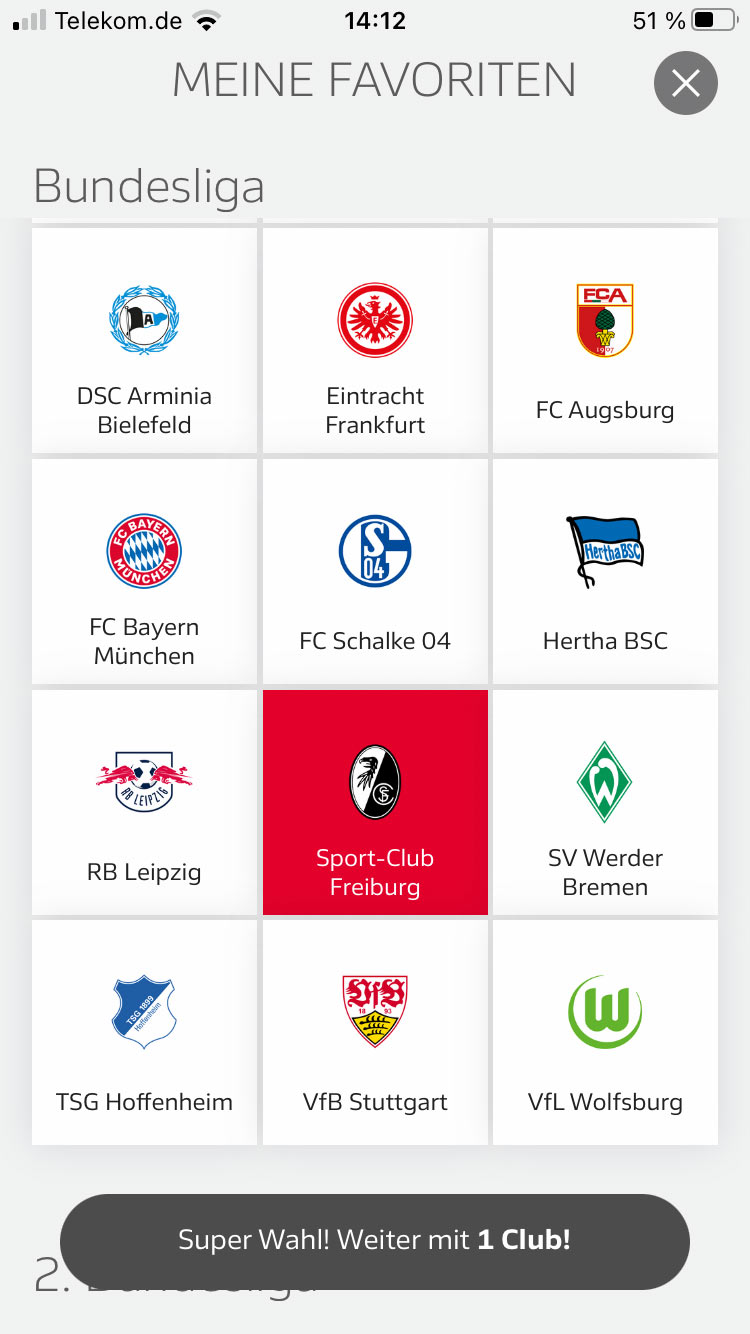Select the FC Schalke 04 tile
The image size is (750, 1334).
[375, 571]
